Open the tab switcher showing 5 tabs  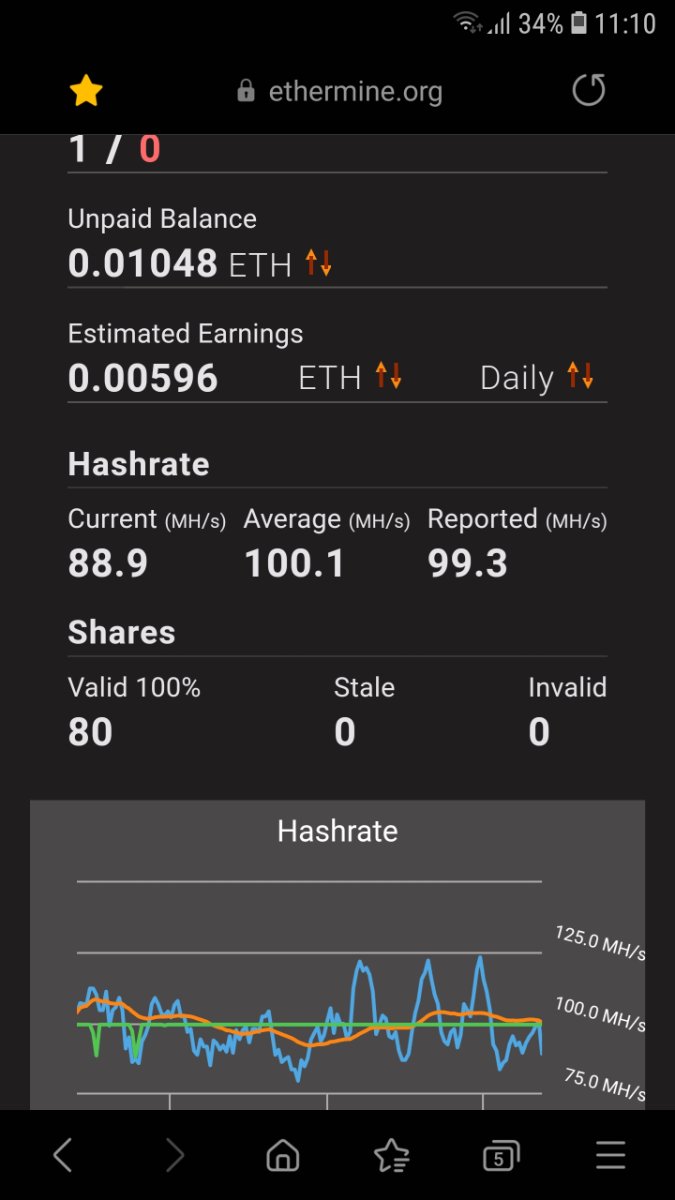500,1155
